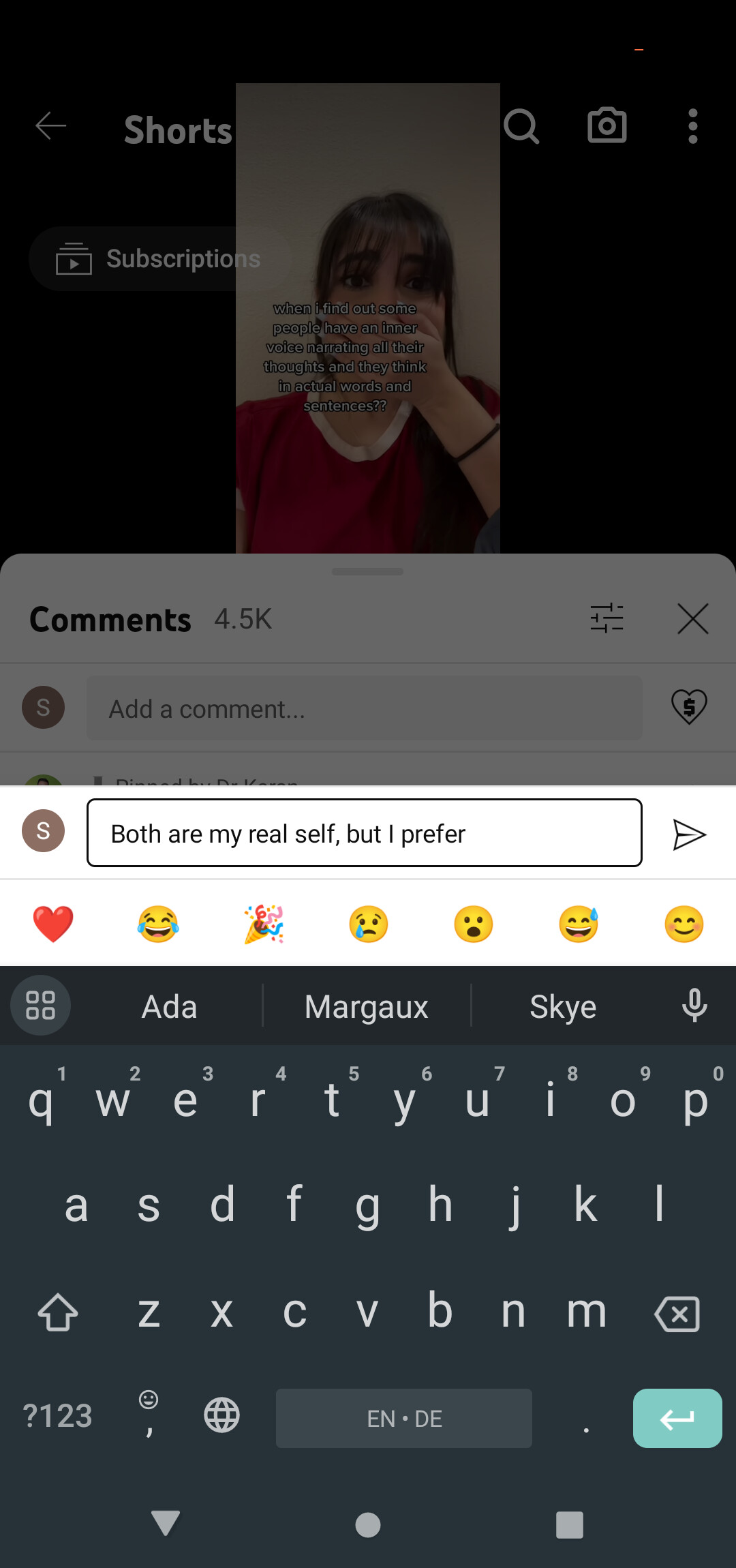Start voice input with the microphone
Image resolution: width=736 pixels, height=1568 pixels.
click(x=694, y=1006)
